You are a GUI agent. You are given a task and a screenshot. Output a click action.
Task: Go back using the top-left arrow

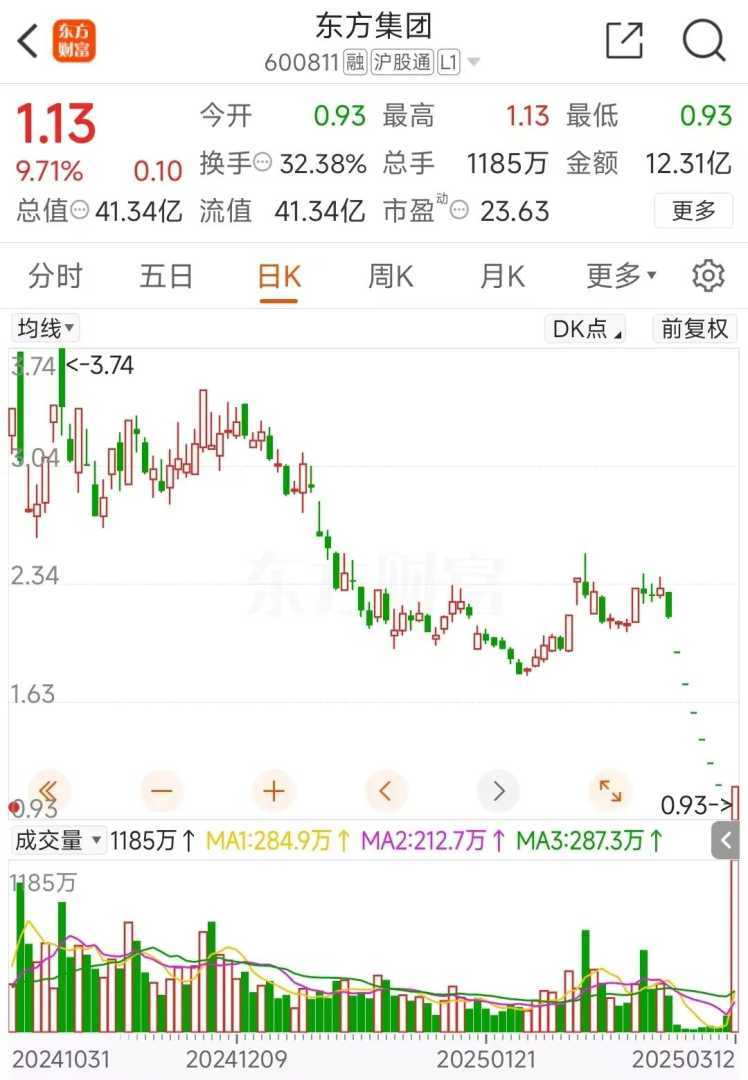coord(28,41)
